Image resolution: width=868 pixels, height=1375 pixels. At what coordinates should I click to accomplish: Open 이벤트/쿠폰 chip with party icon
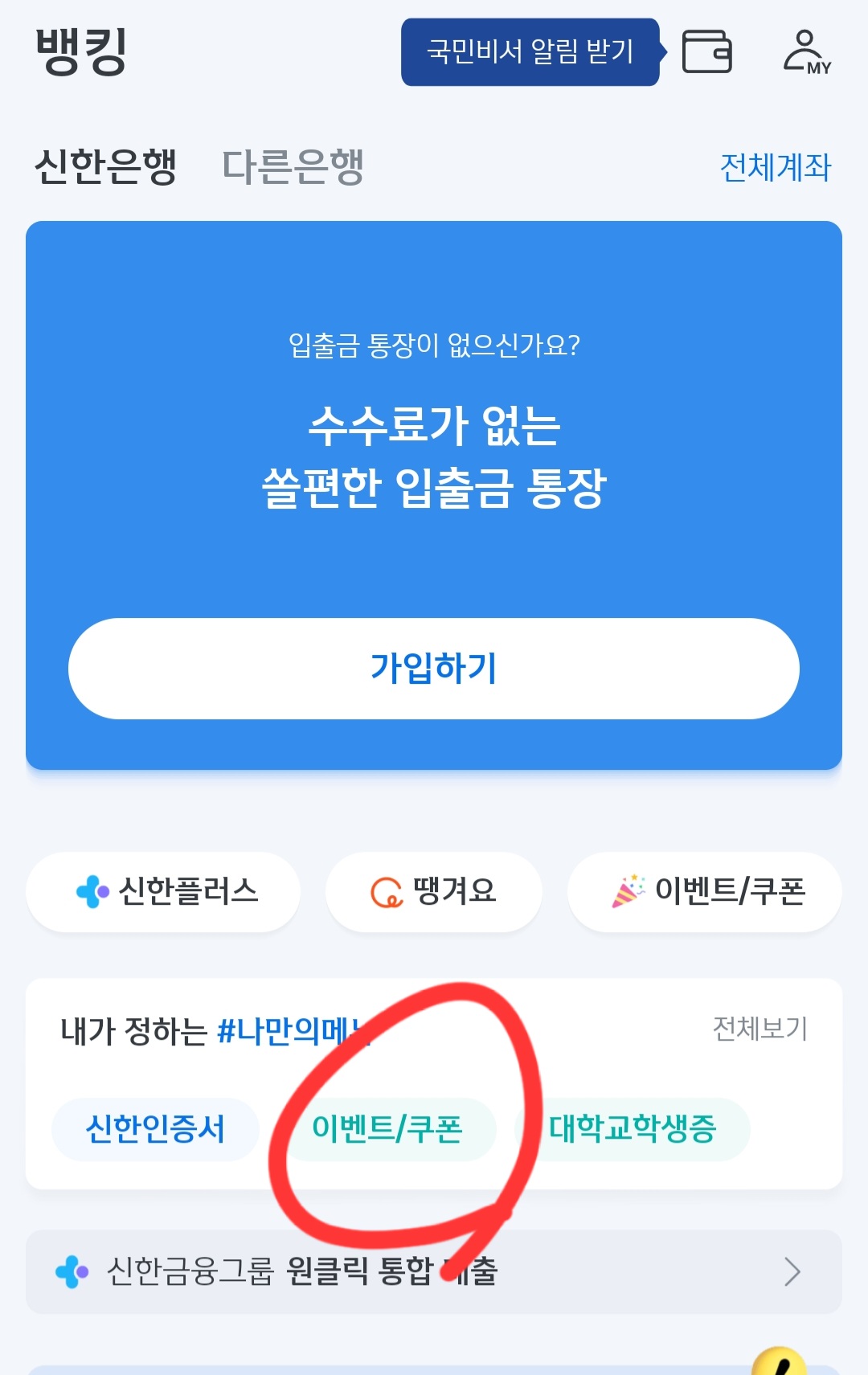[705, 891]
